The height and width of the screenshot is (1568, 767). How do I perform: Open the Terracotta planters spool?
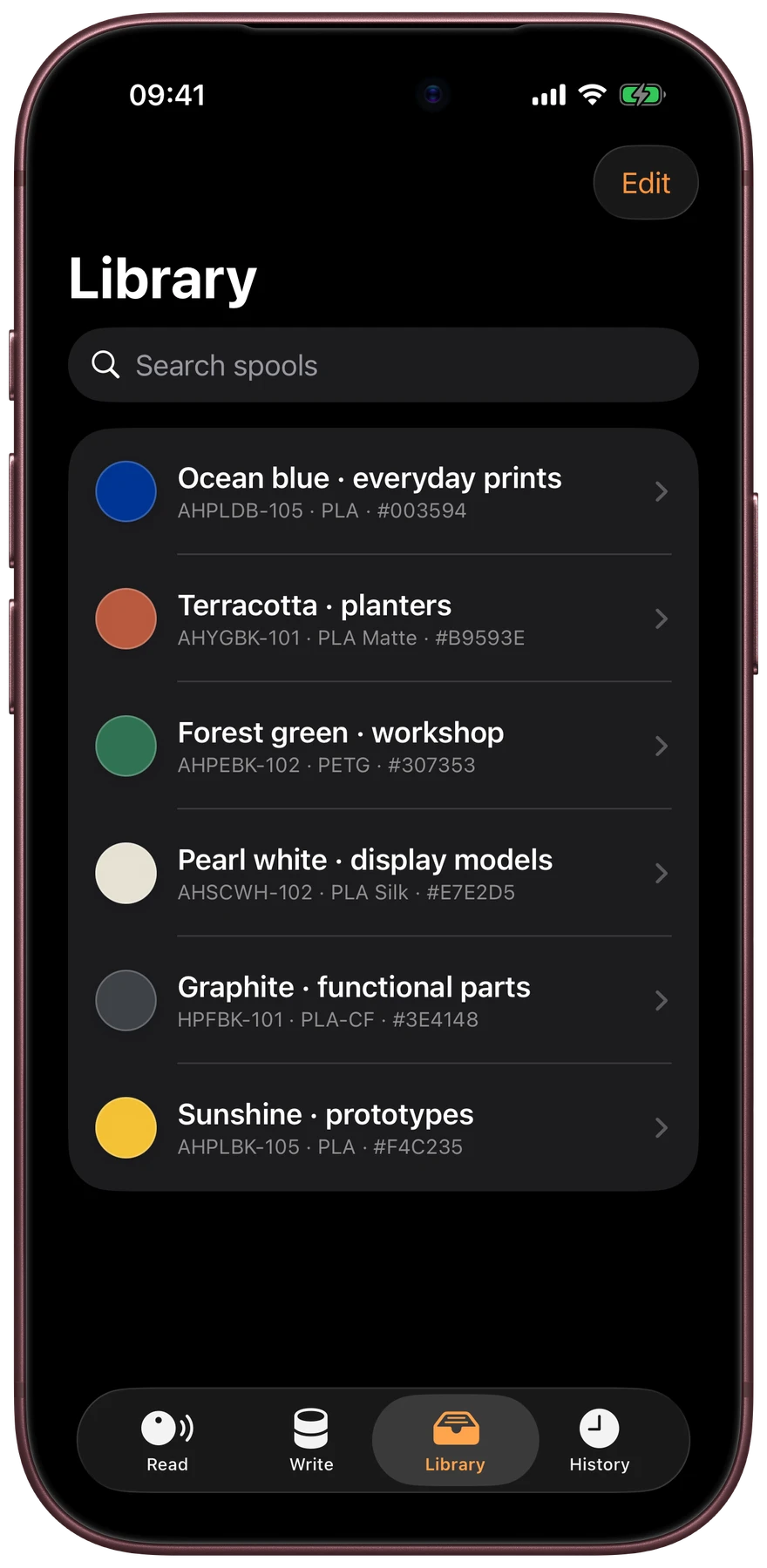[x=383, y=618]
